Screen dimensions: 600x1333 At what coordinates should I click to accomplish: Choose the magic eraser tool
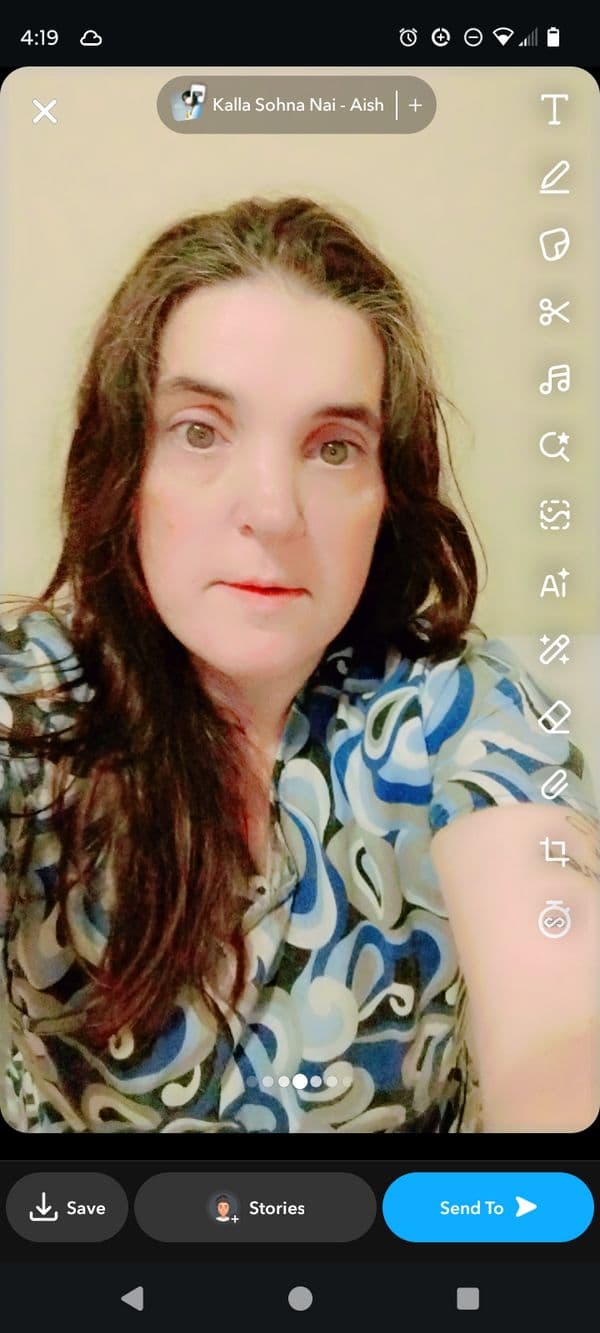pos(554,717)
